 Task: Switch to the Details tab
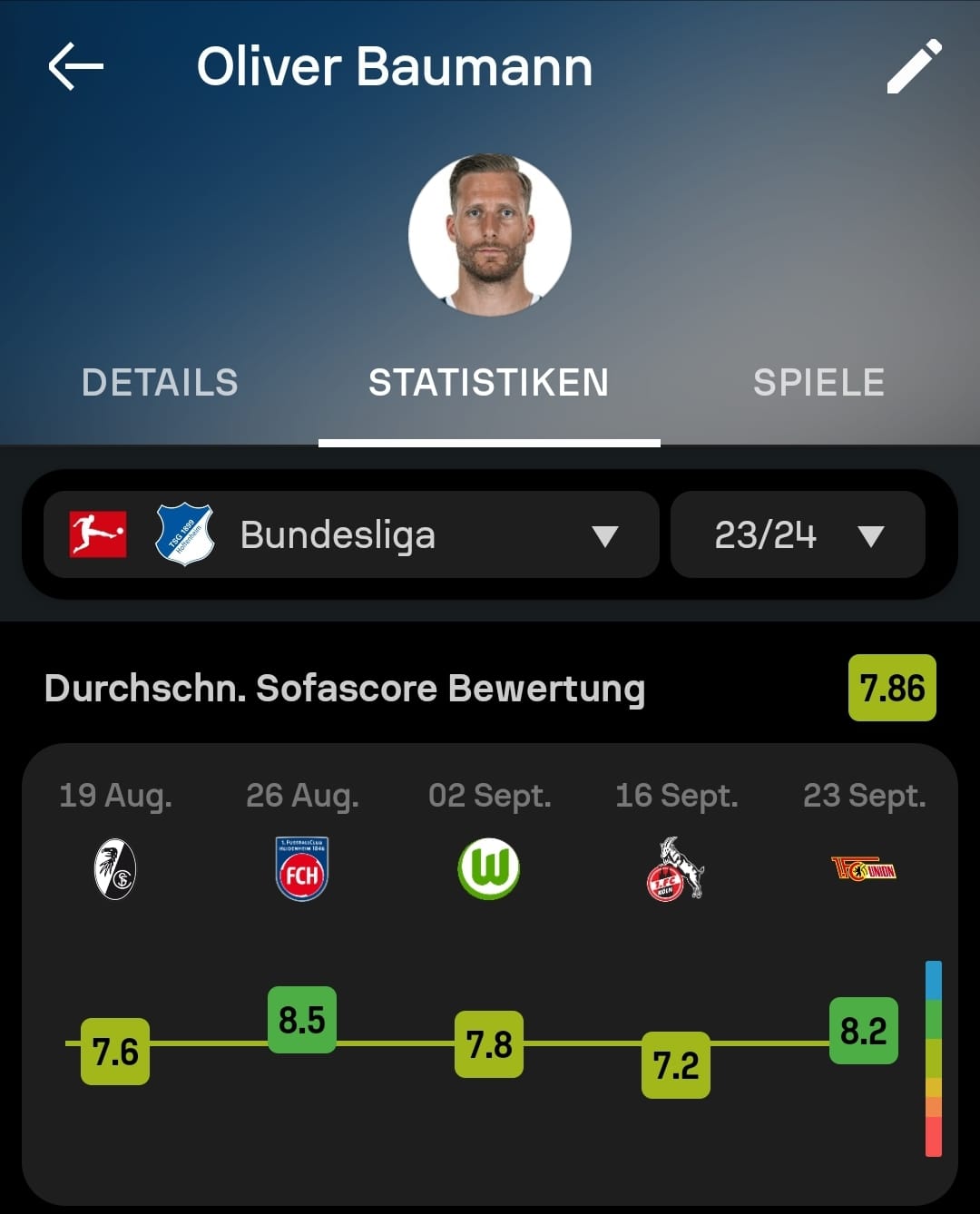tap(160, 383)
